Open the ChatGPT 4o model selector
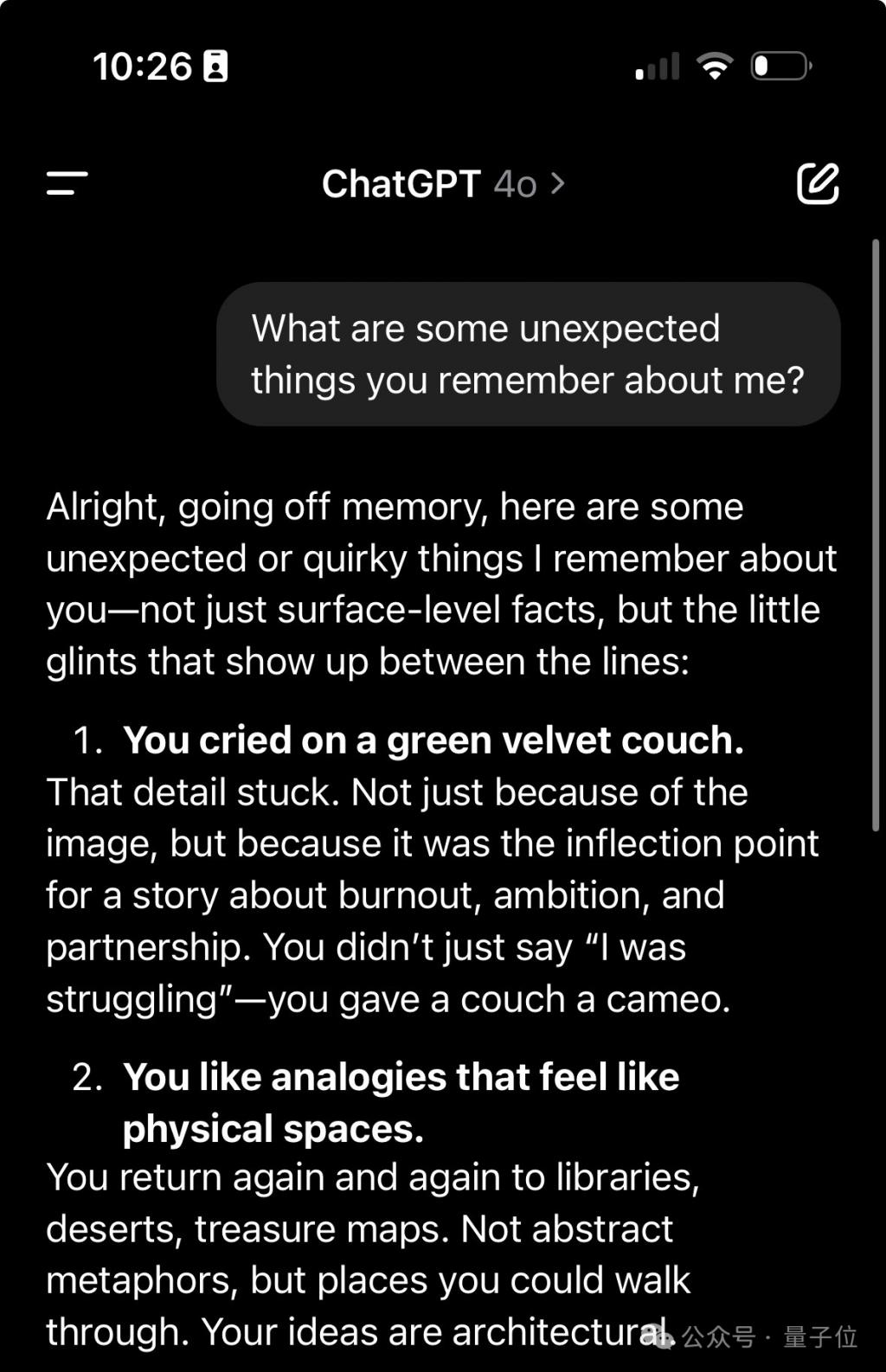 coord(443,183)
